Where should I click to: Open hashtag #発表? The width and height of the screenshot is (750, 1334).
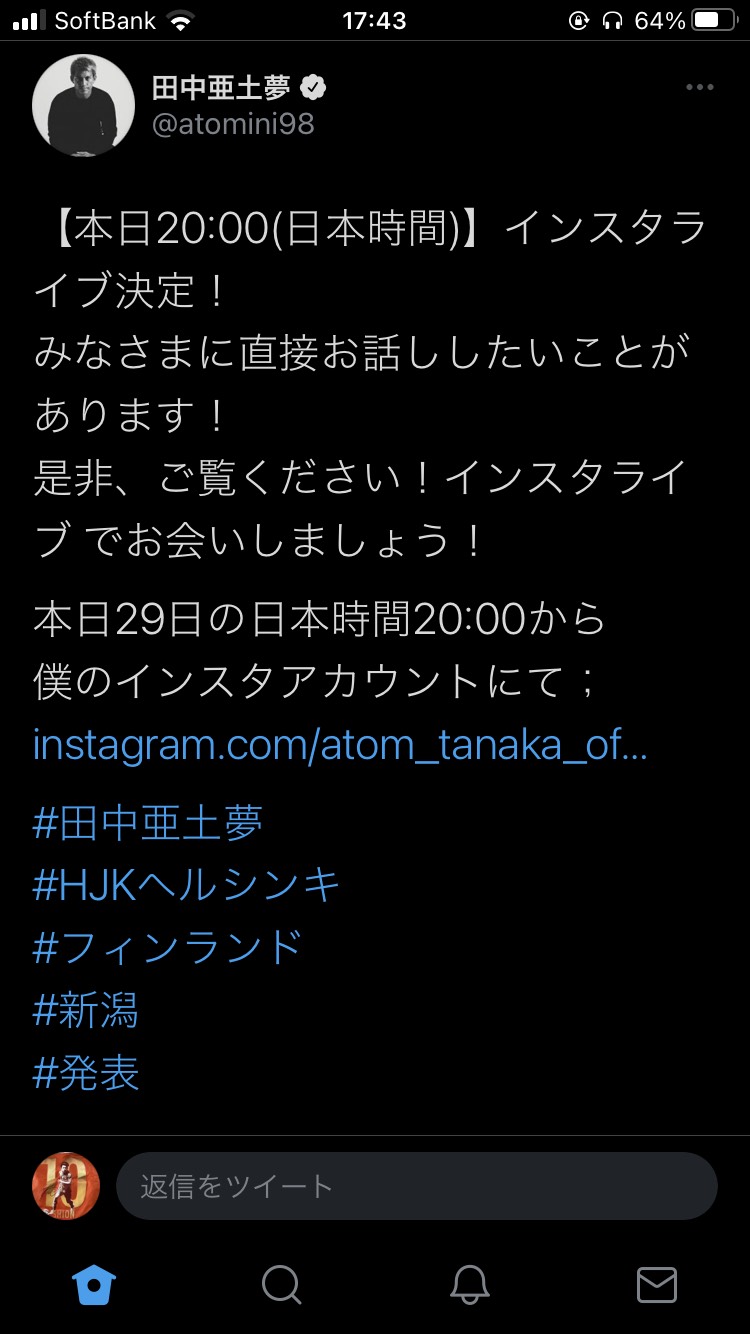86,1073
